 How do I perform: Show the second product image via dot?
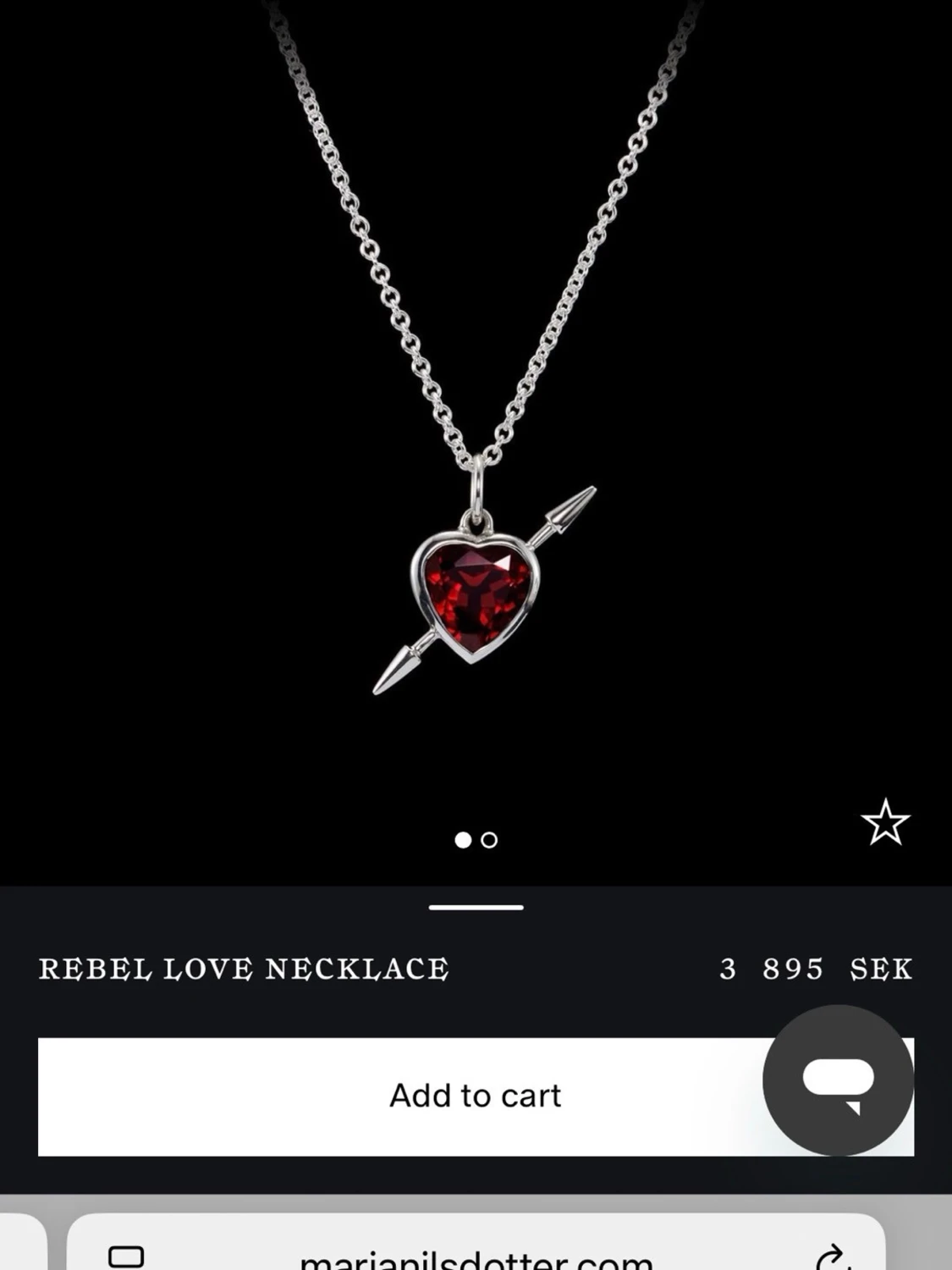(489, 840)
